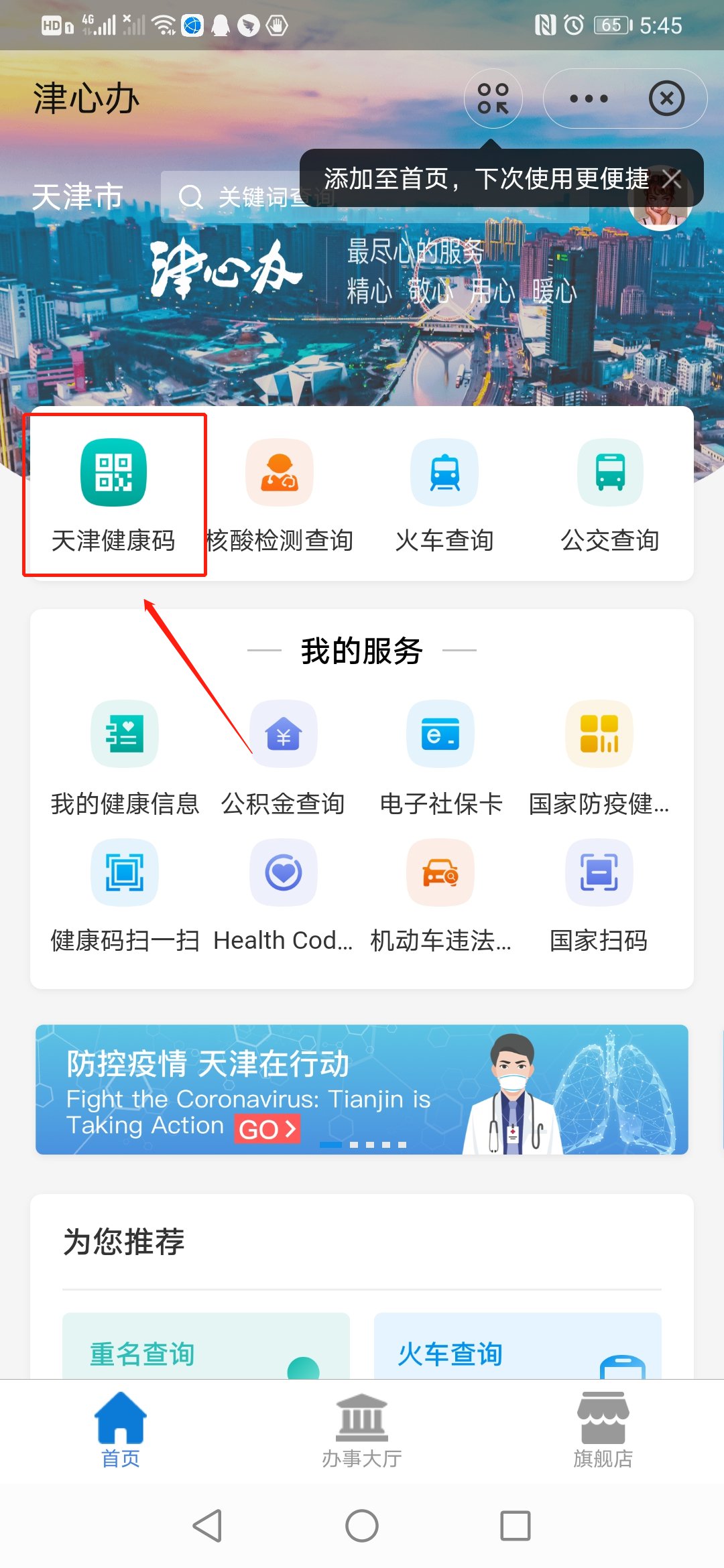Open the 防控疫情 天津在行动 banner
The image size is (724, 1568).
362,1089
